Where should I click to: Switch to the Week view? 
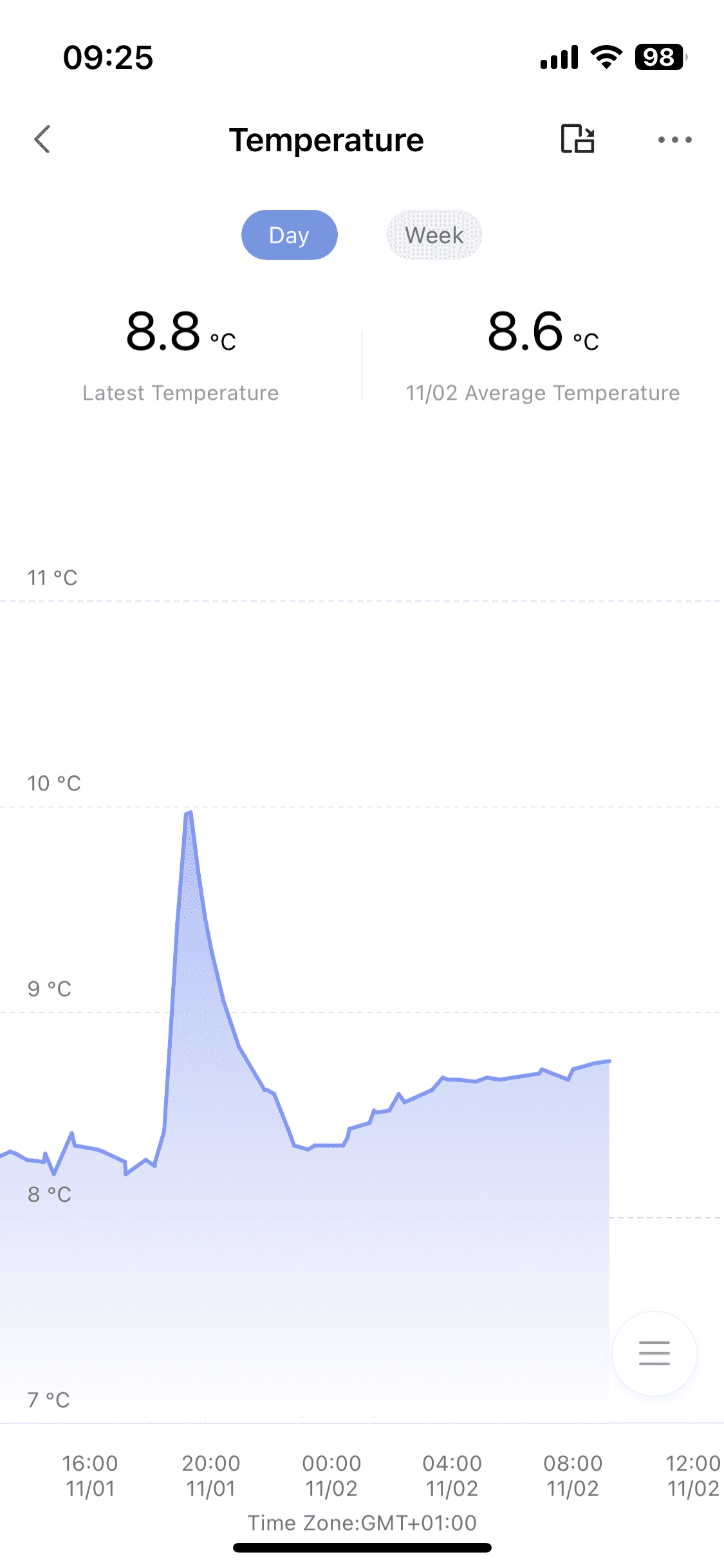click(434, 235)
